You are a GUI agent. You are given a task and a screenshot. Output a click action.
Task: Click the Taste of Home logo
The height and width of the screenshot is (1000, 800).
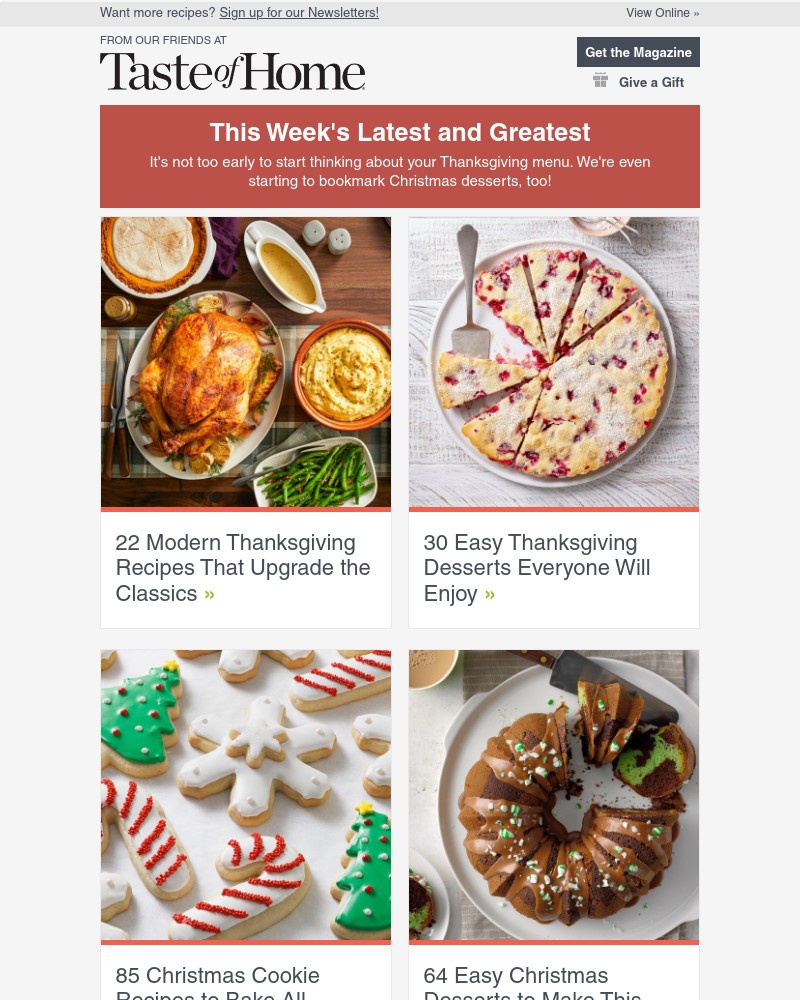point(232,70)
